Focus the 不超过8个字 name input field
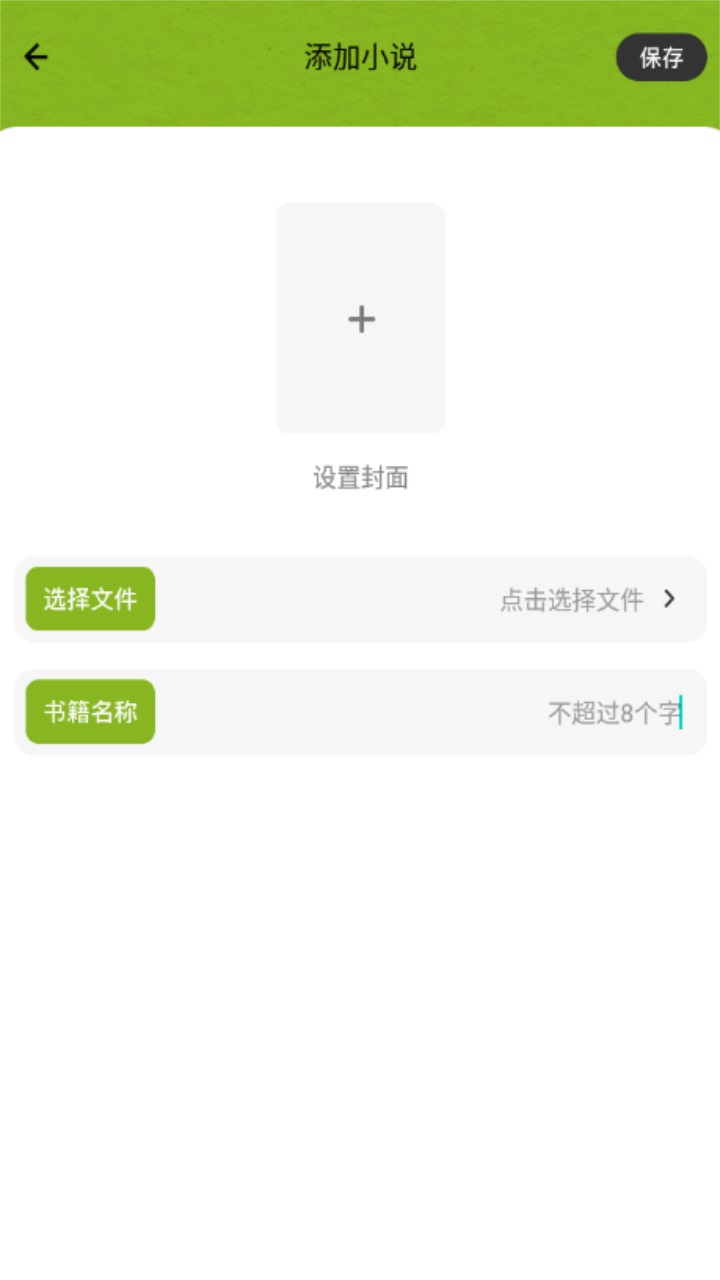Image resolution: width=720 pixels, height=1280 pixels. click(614, 711)
